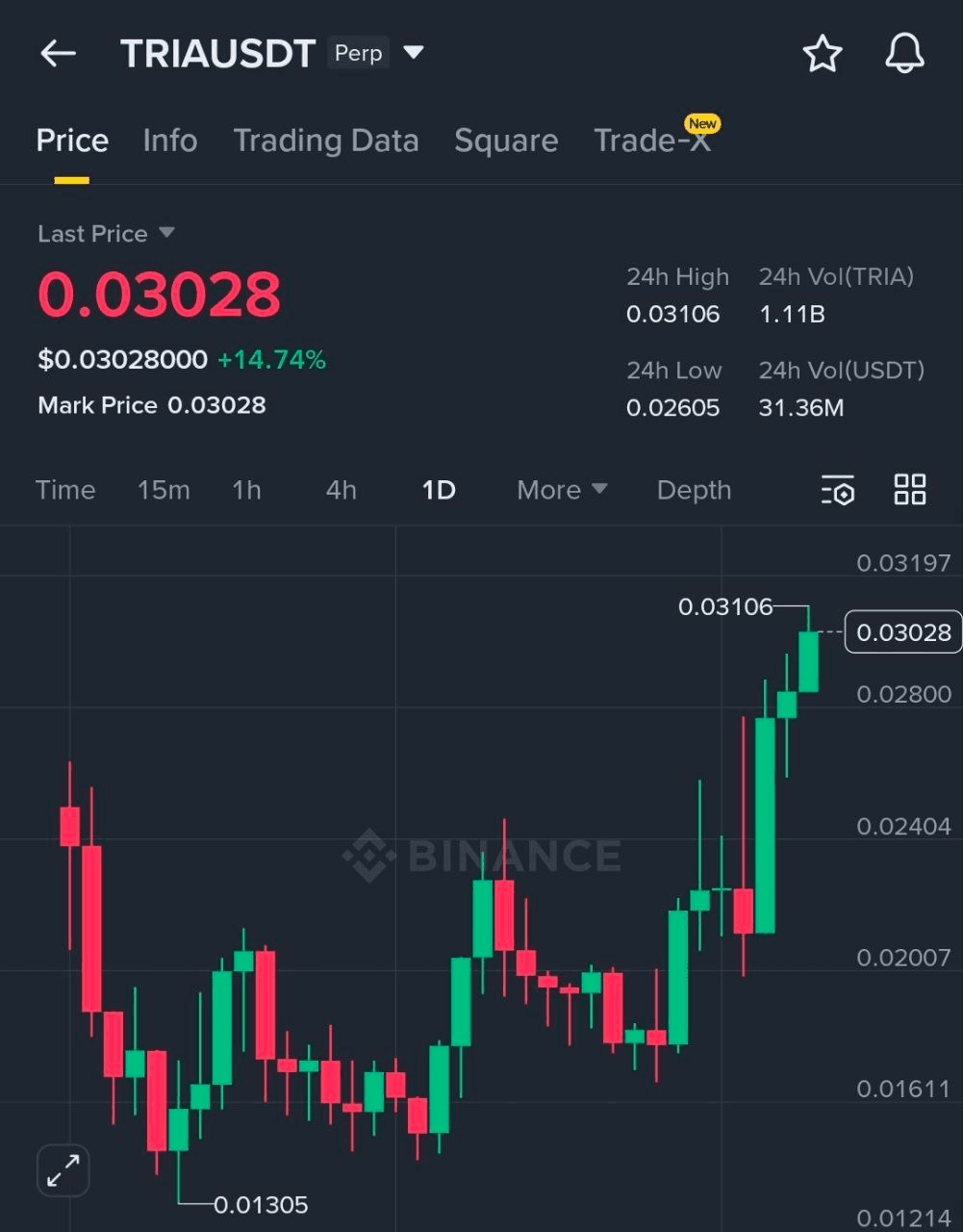Show the Depth chart
The width and height of the screenshot is (963, 1232).
click(694, 490)
